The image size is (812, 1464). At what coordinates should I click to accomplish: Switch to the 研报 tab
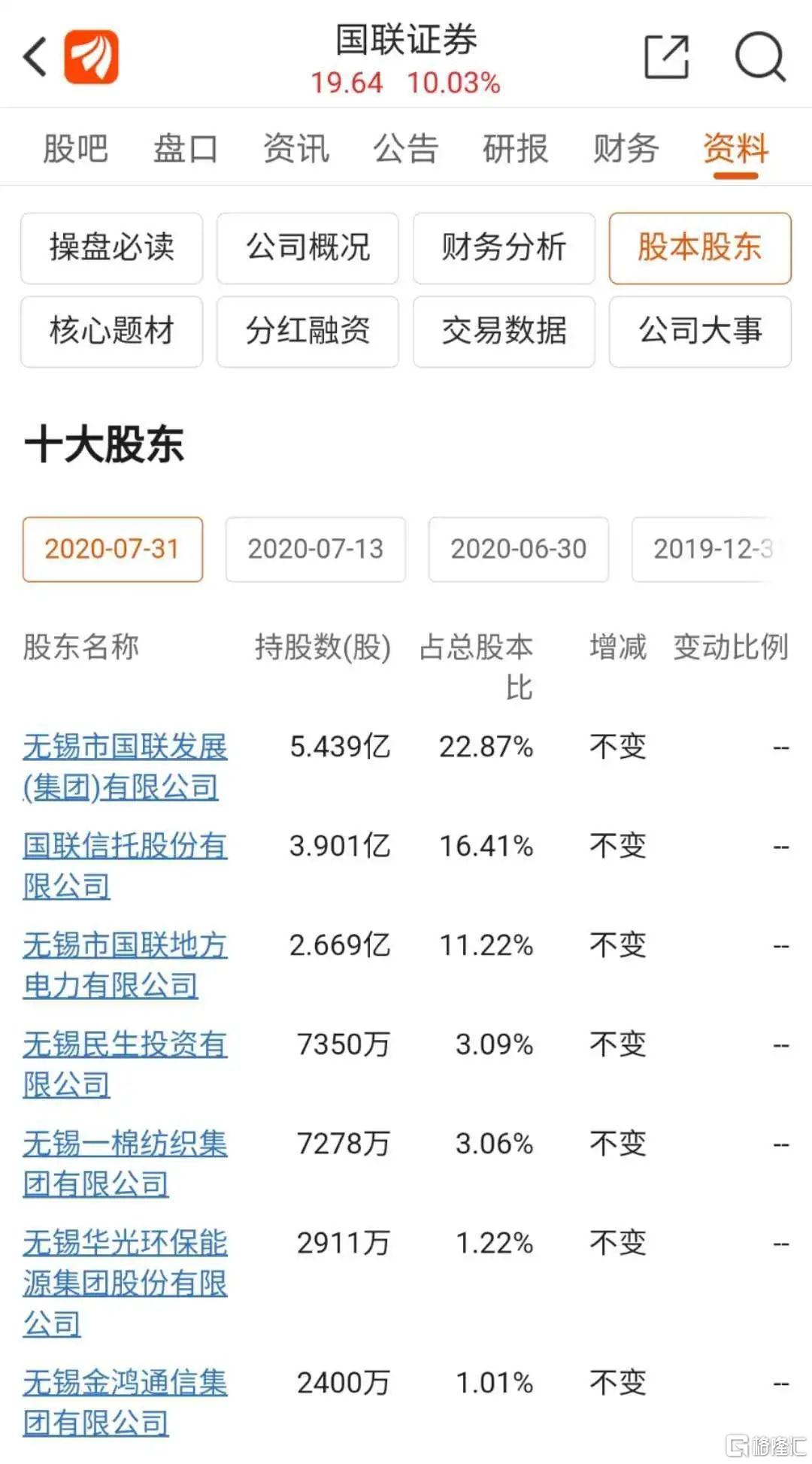pyautogui.click(x=515, y=148)
